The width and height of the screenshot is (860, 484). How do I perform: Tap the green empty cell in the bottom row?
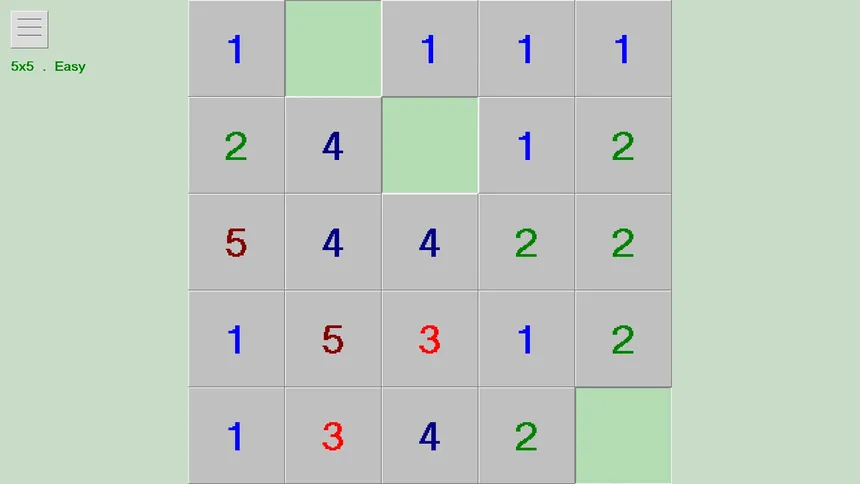623,435
